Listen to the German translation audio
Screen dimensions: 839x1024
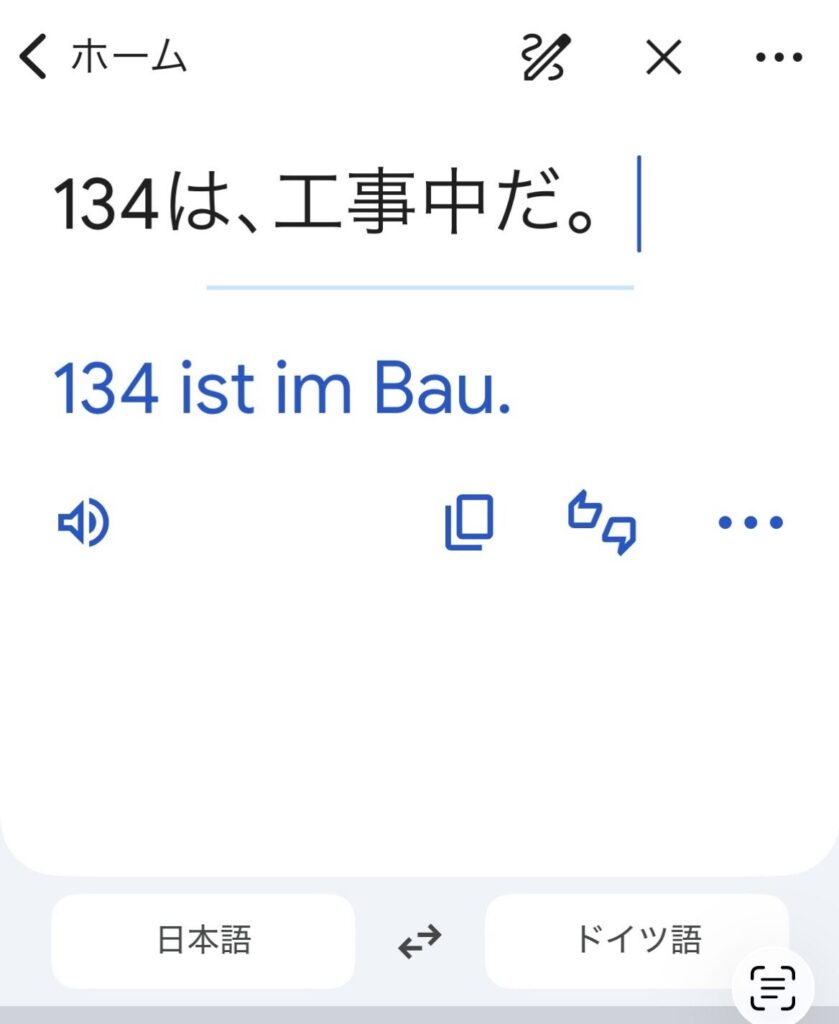click(83, 523)
